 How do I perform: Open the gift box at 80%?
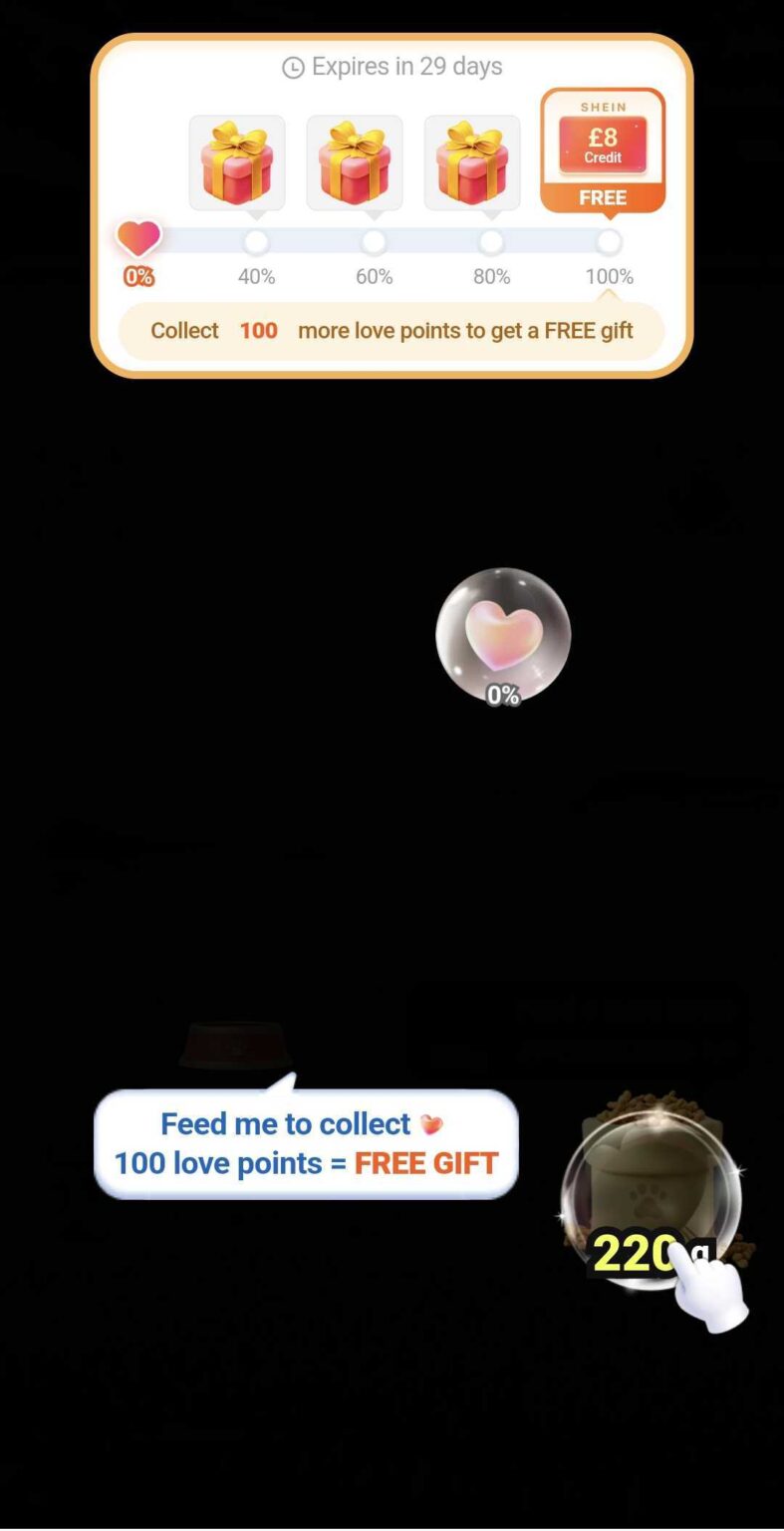(472, 162)
